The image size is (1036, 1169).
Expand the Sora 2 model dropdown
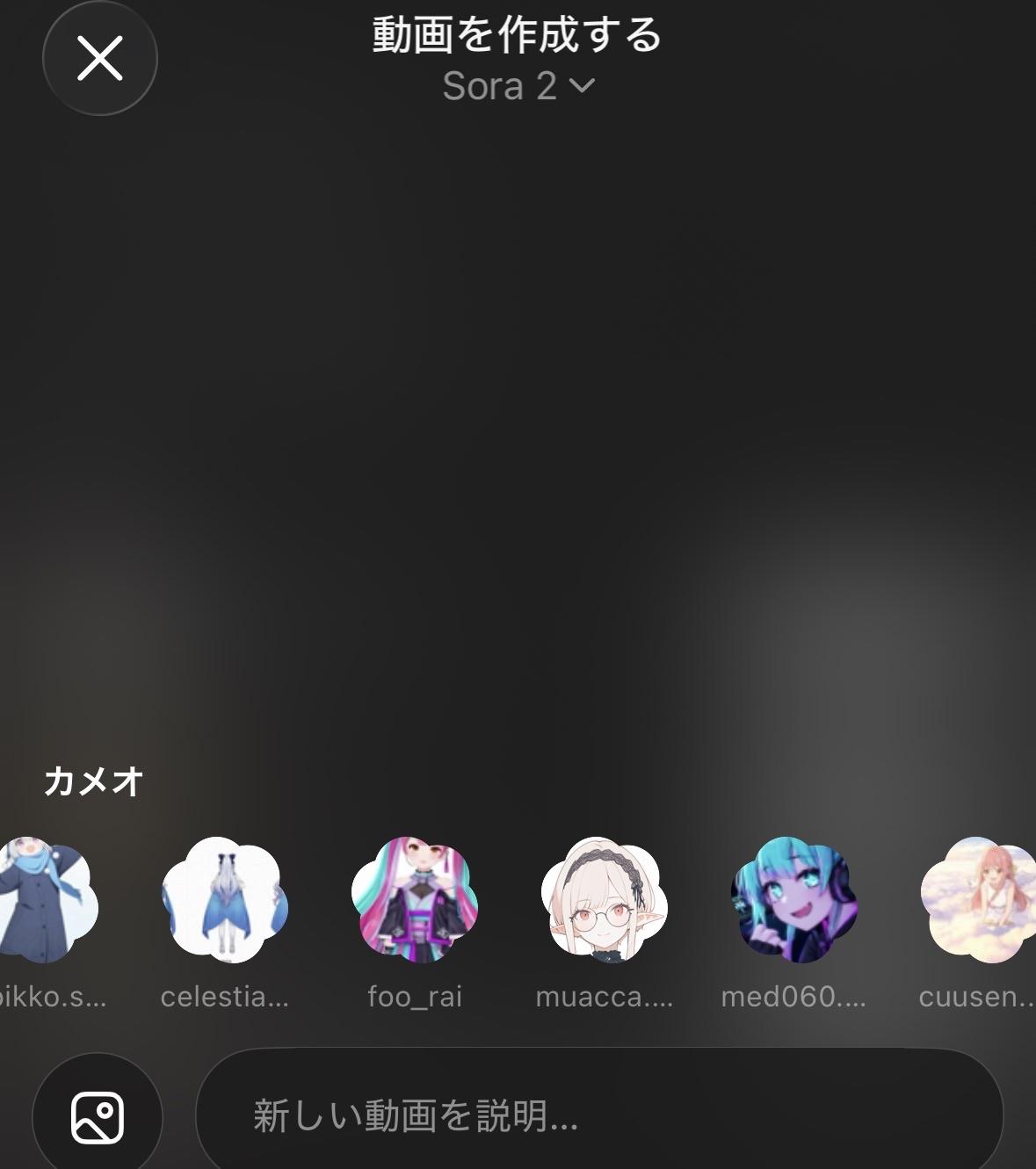518,86
